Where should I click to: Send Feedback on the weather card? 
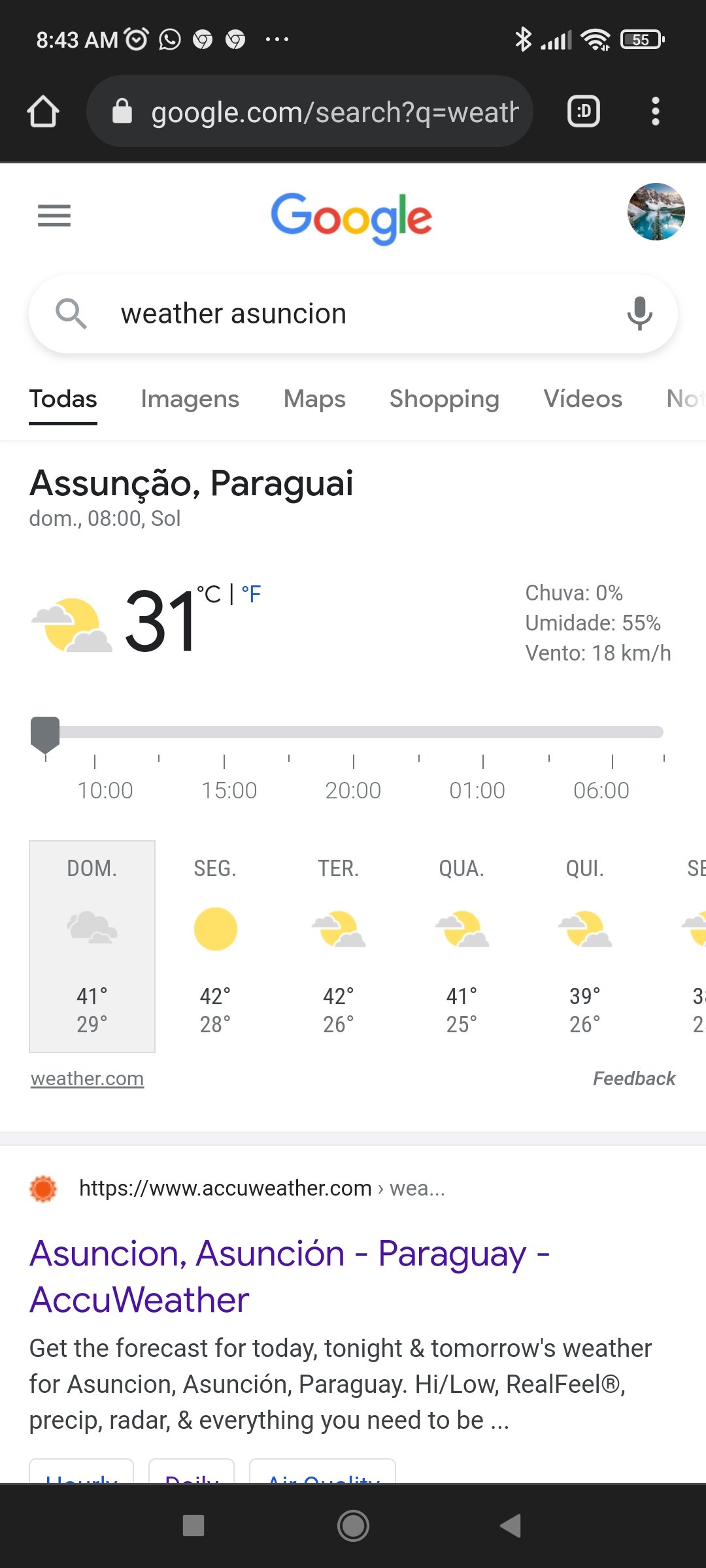click(x=634, y=1078)
